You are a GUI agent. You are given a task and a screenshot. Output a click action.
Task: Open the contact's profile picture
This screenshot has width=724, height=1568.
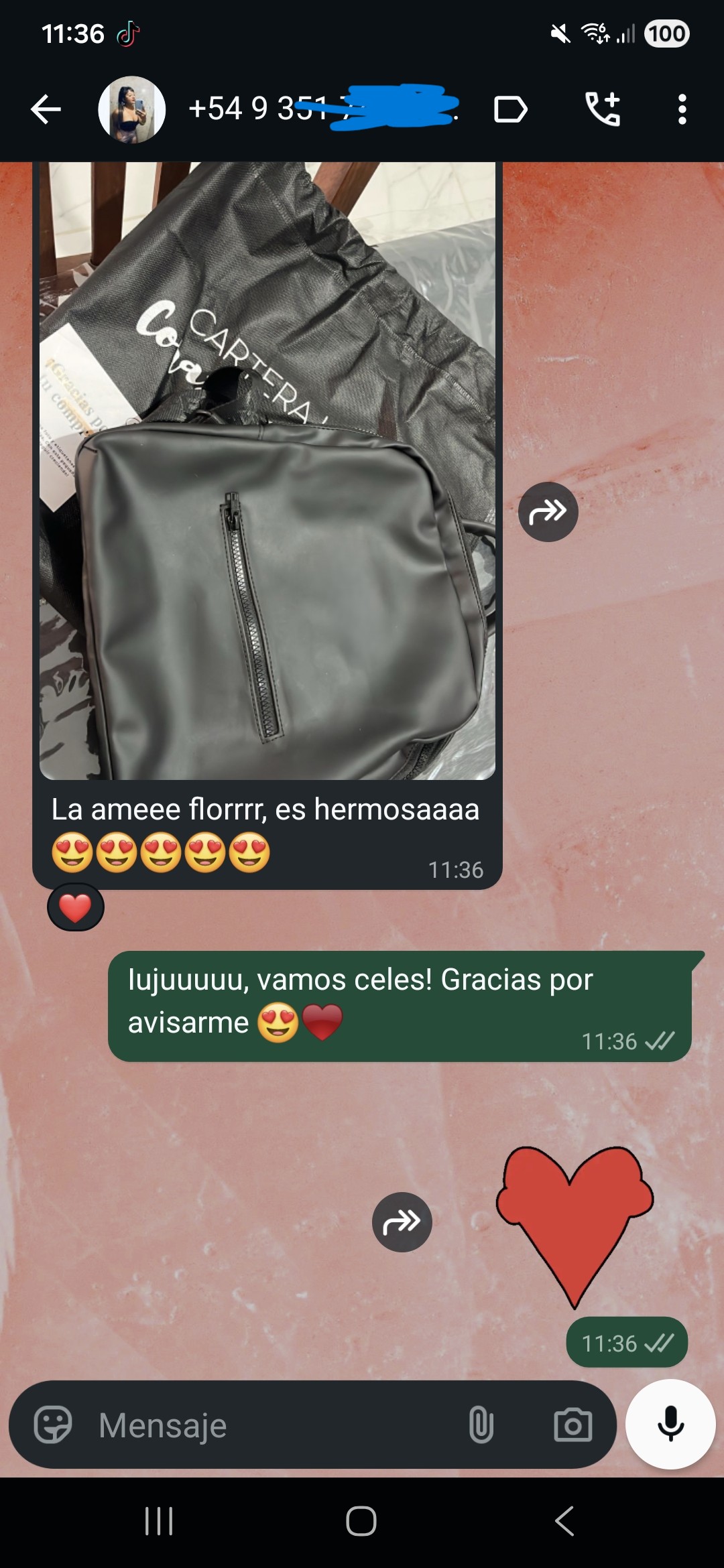[132, 109]
